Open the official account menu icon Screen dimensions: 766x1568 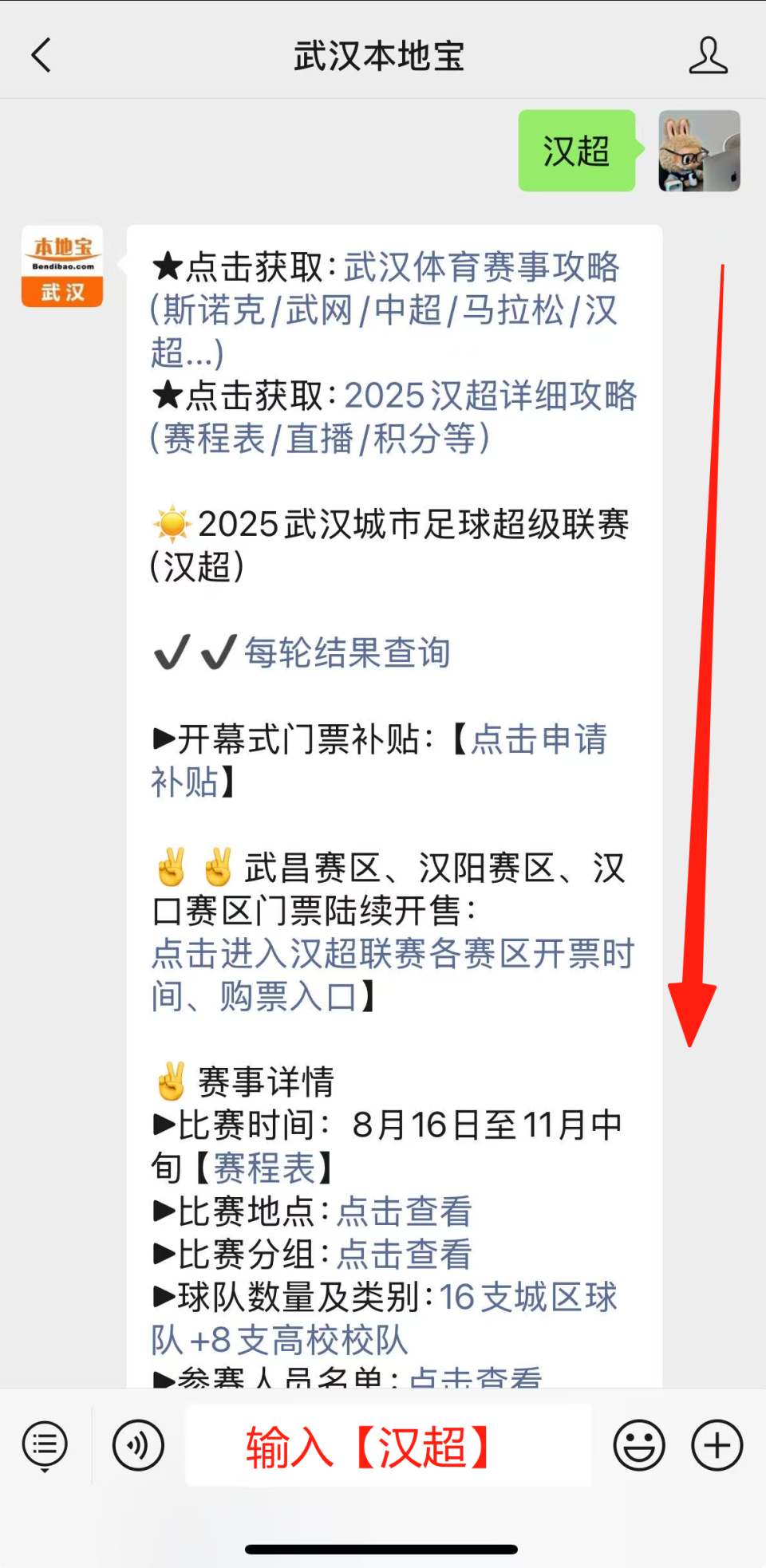click(x=44, y=1444)
